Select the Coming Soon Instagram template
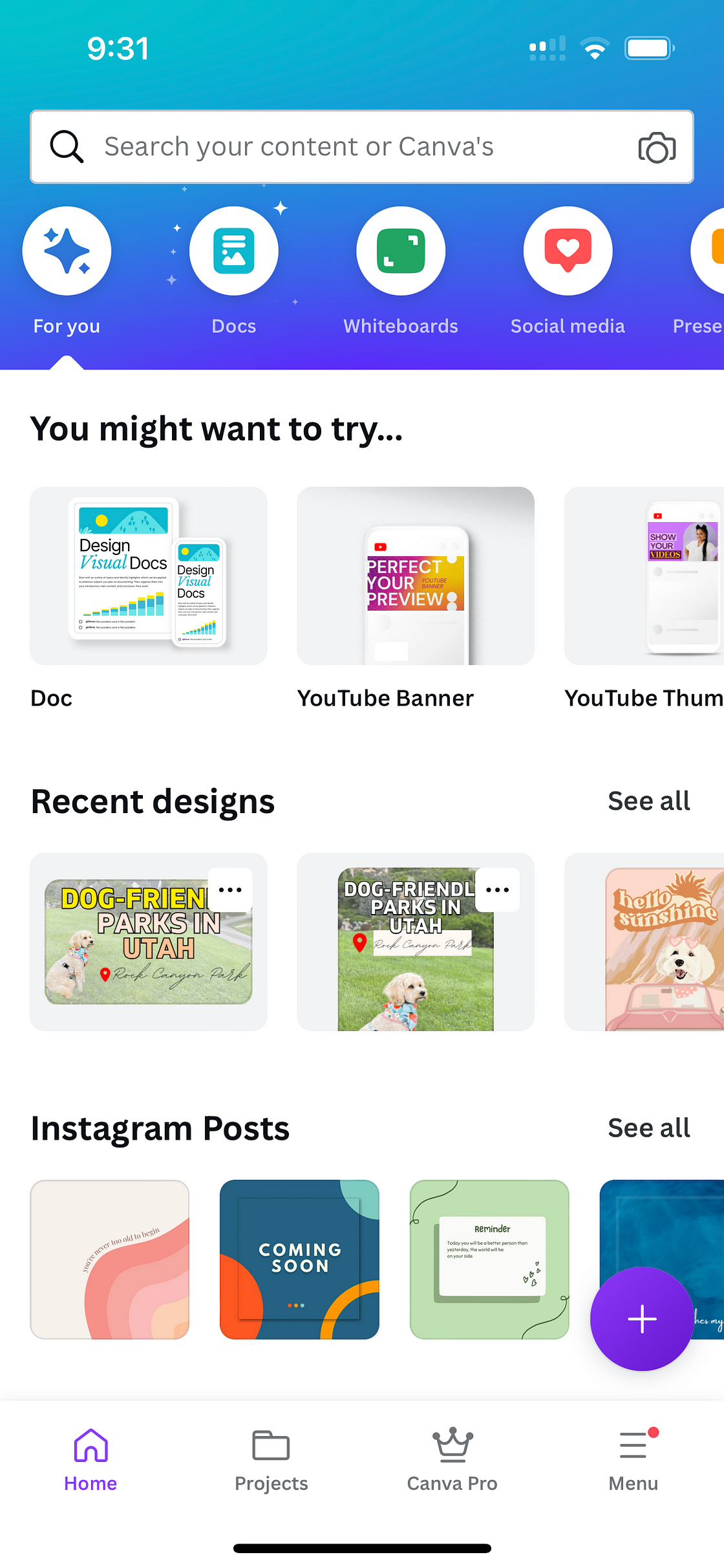This screenshot has width=724, height=1568. click(299, 1259)
